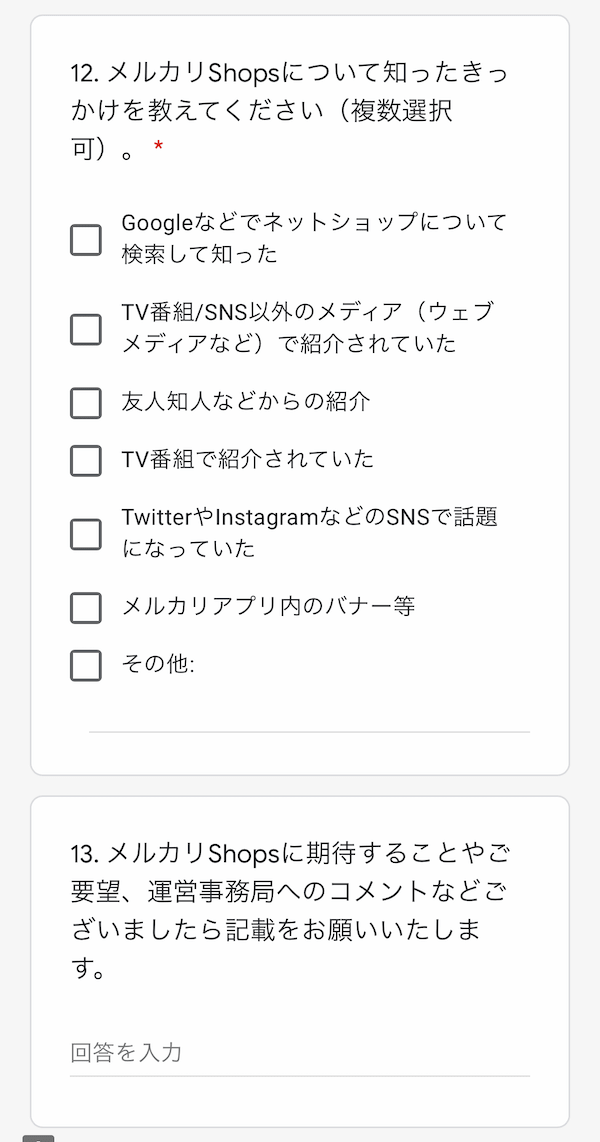This screenshot has height=1142, width=600.
Task: Tick the メルカリアプリ内のバナー等 checkbox
Action: coord(86,606)
